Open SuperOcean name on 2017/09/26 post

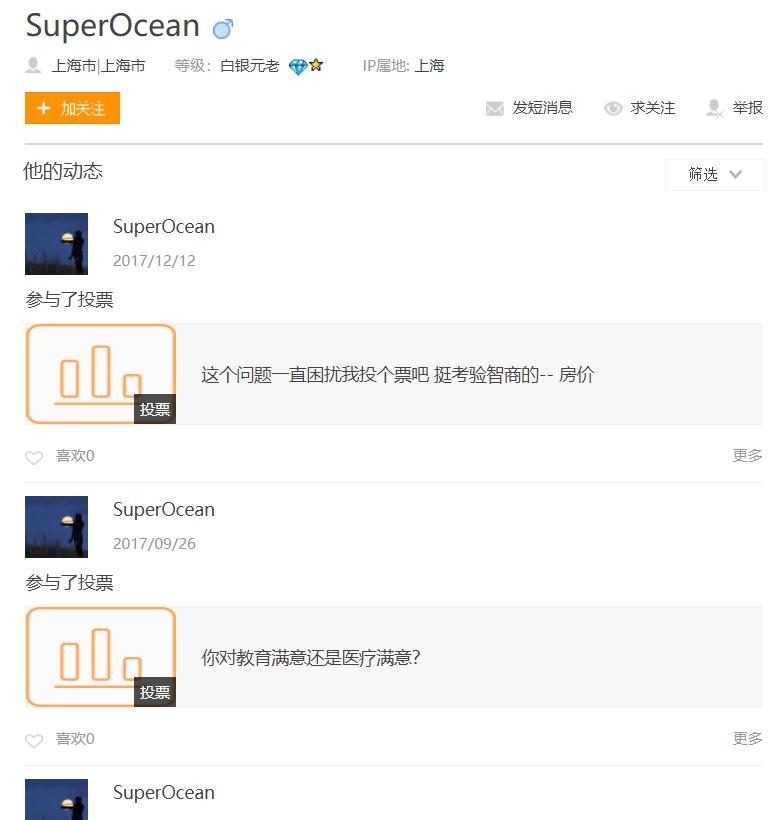click(164, 510)
